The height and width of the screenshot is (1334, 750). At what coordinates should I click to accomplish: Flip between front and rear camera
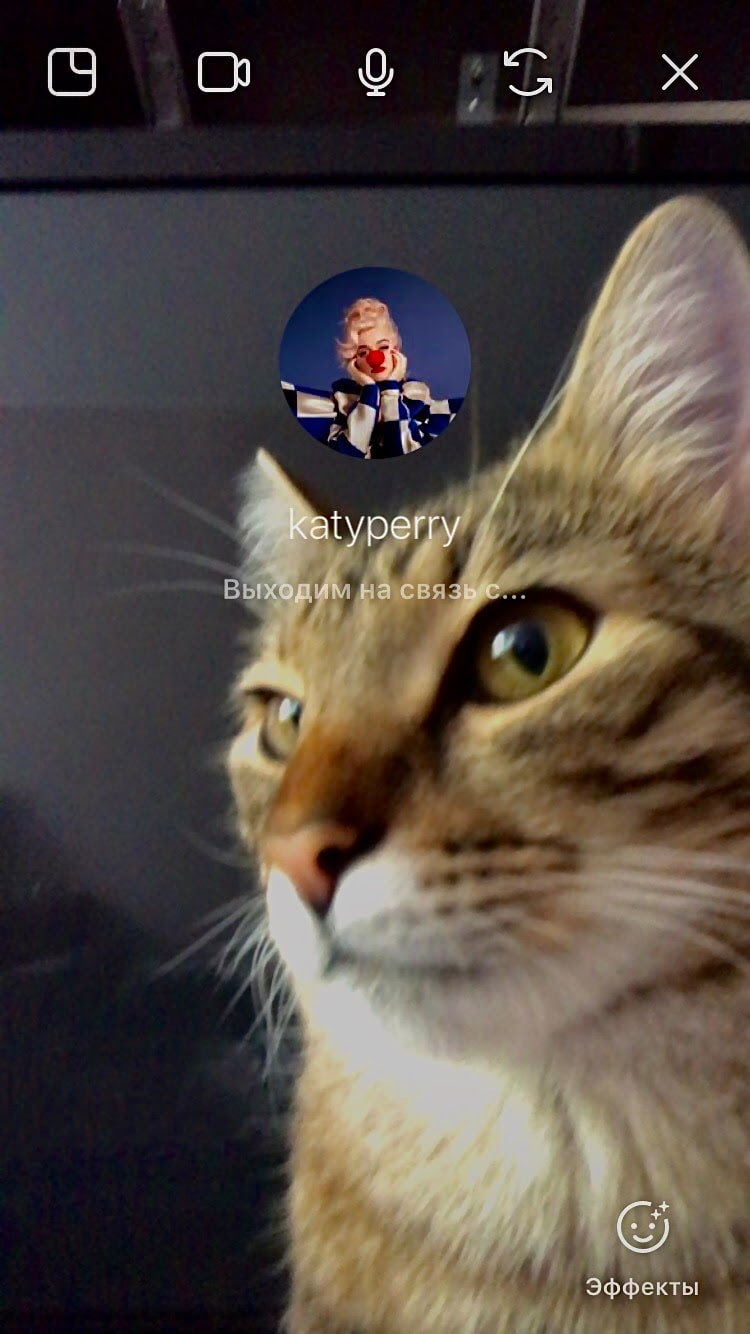point(528,72)
